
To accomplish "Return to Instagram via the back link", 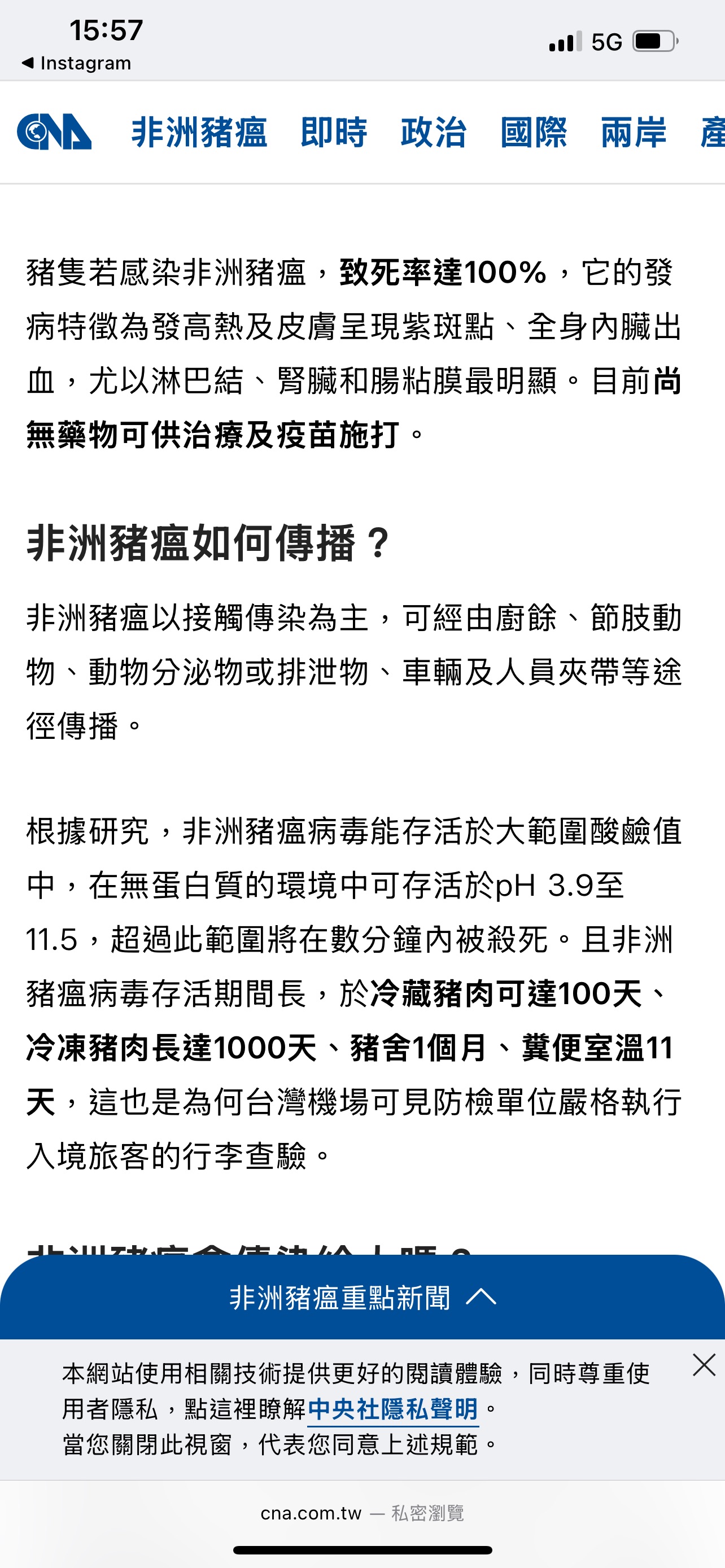I will pos(76,63).
